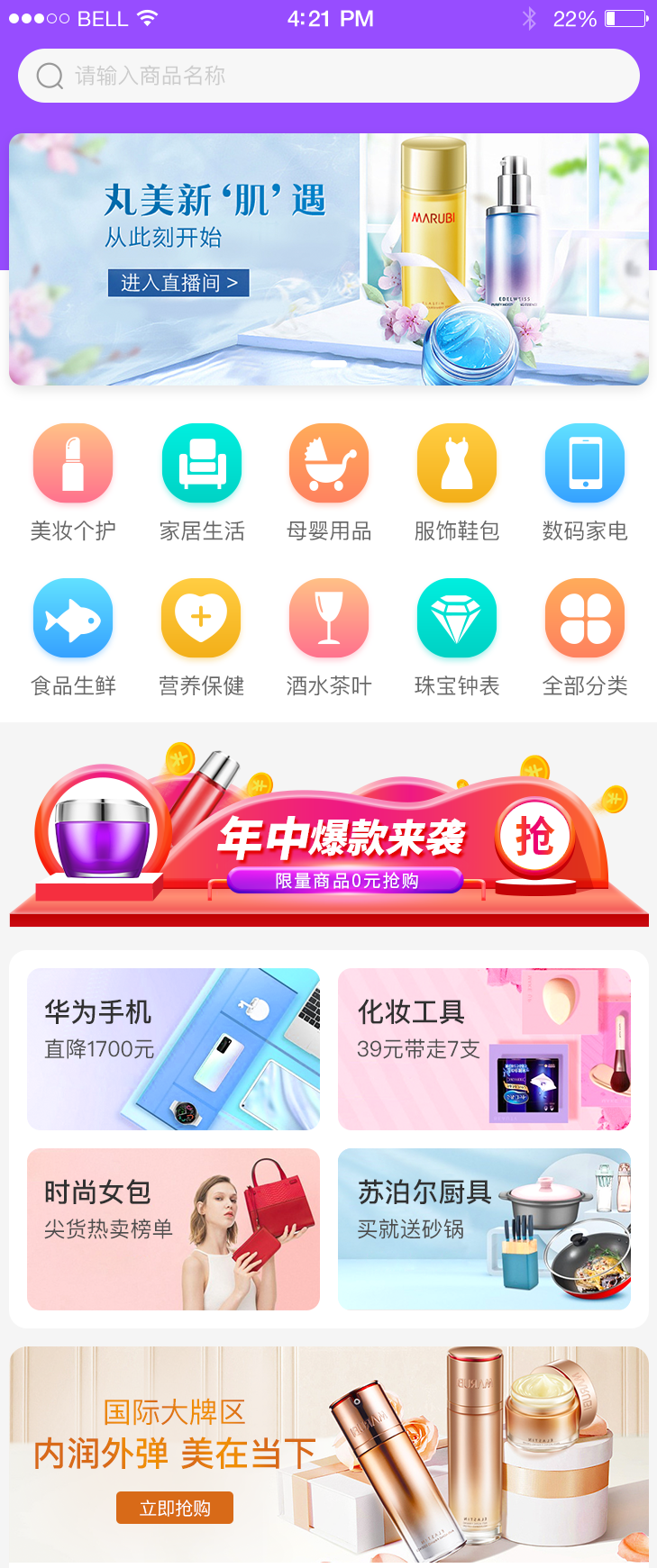
Task: View the 化妆工具 offer card
Action: 484,1049
